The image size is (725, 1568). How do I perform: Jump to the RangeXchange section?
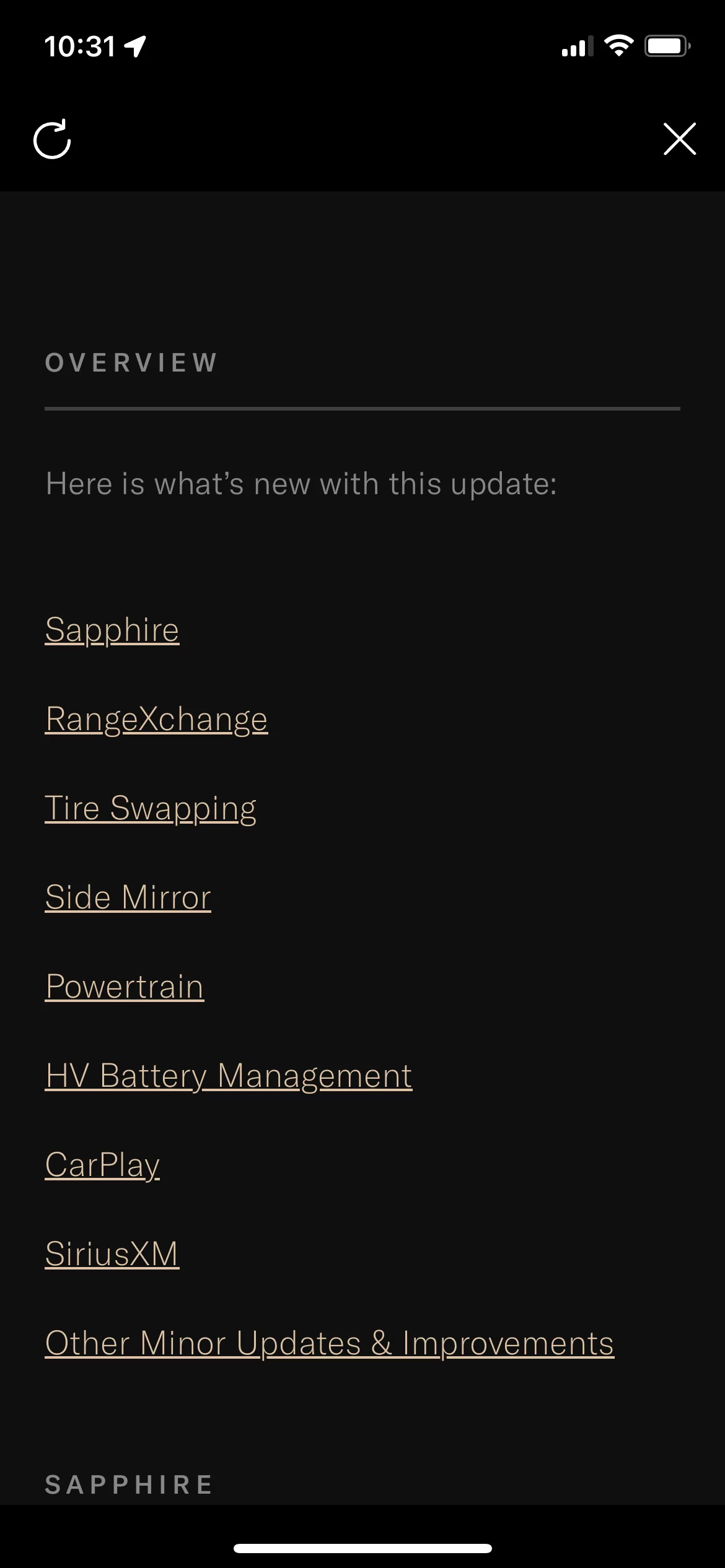click(x=156, y=720)
